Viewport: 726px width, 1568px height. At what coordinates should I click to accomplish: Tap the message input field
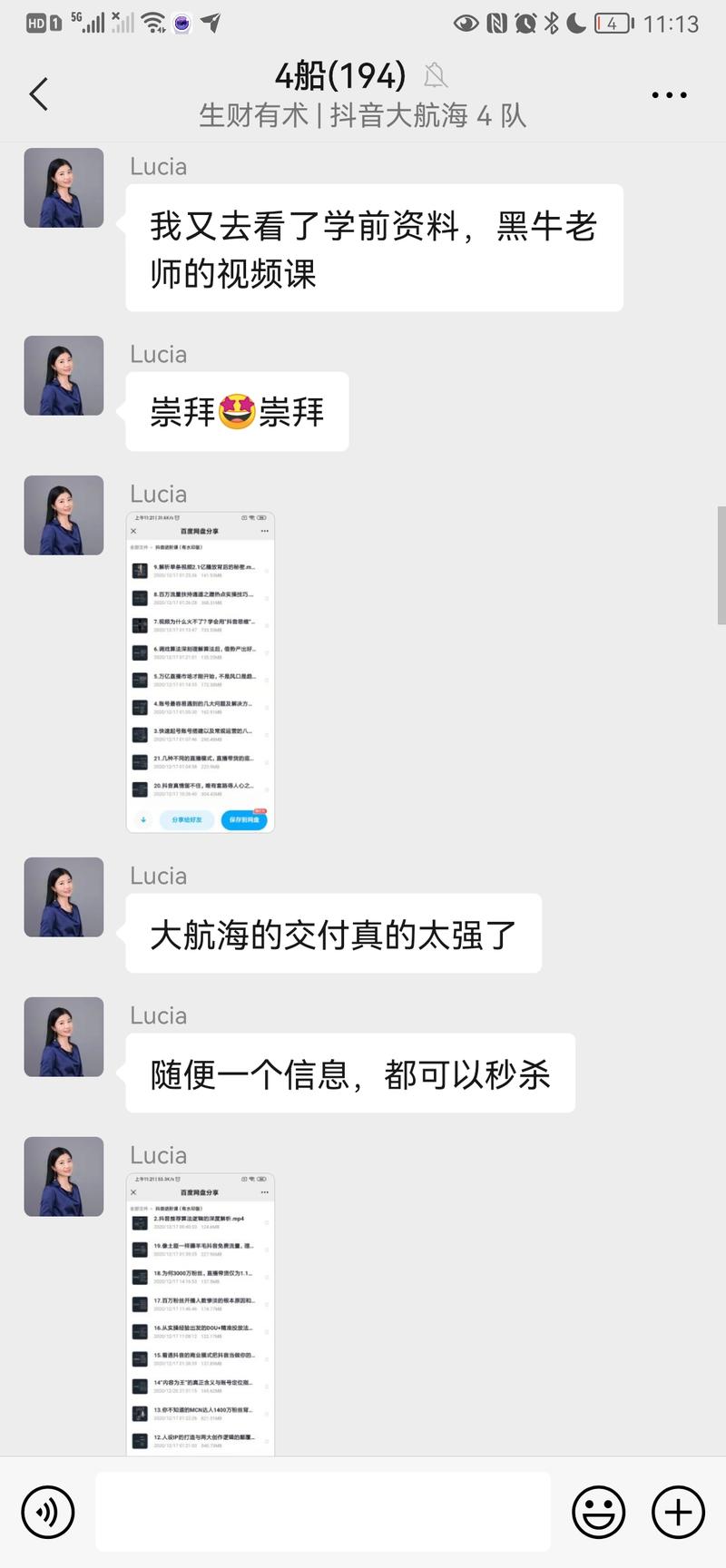click(323, 1512)
